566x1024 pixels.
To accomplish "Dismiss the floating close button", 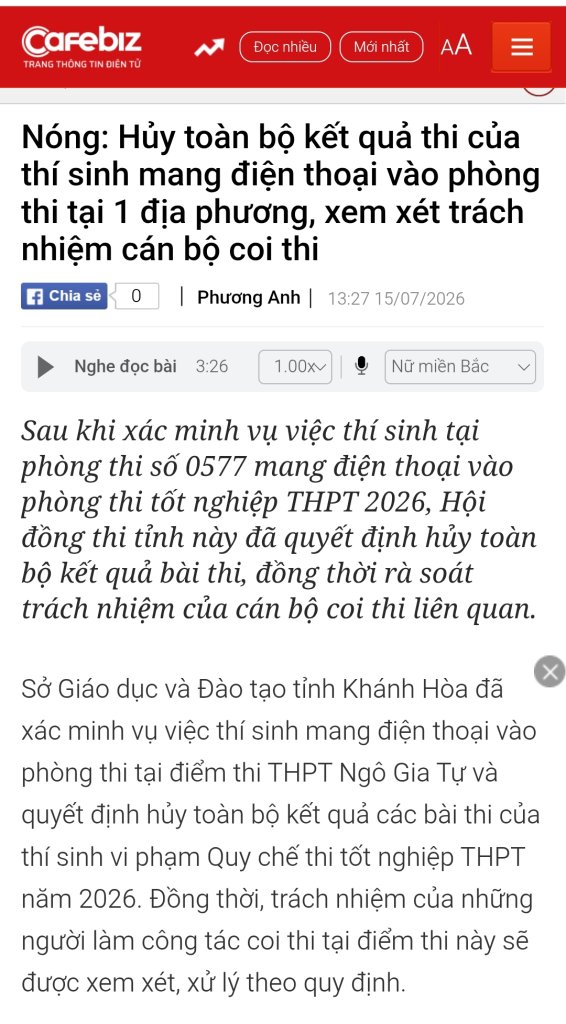I will [x=550, y=671].
